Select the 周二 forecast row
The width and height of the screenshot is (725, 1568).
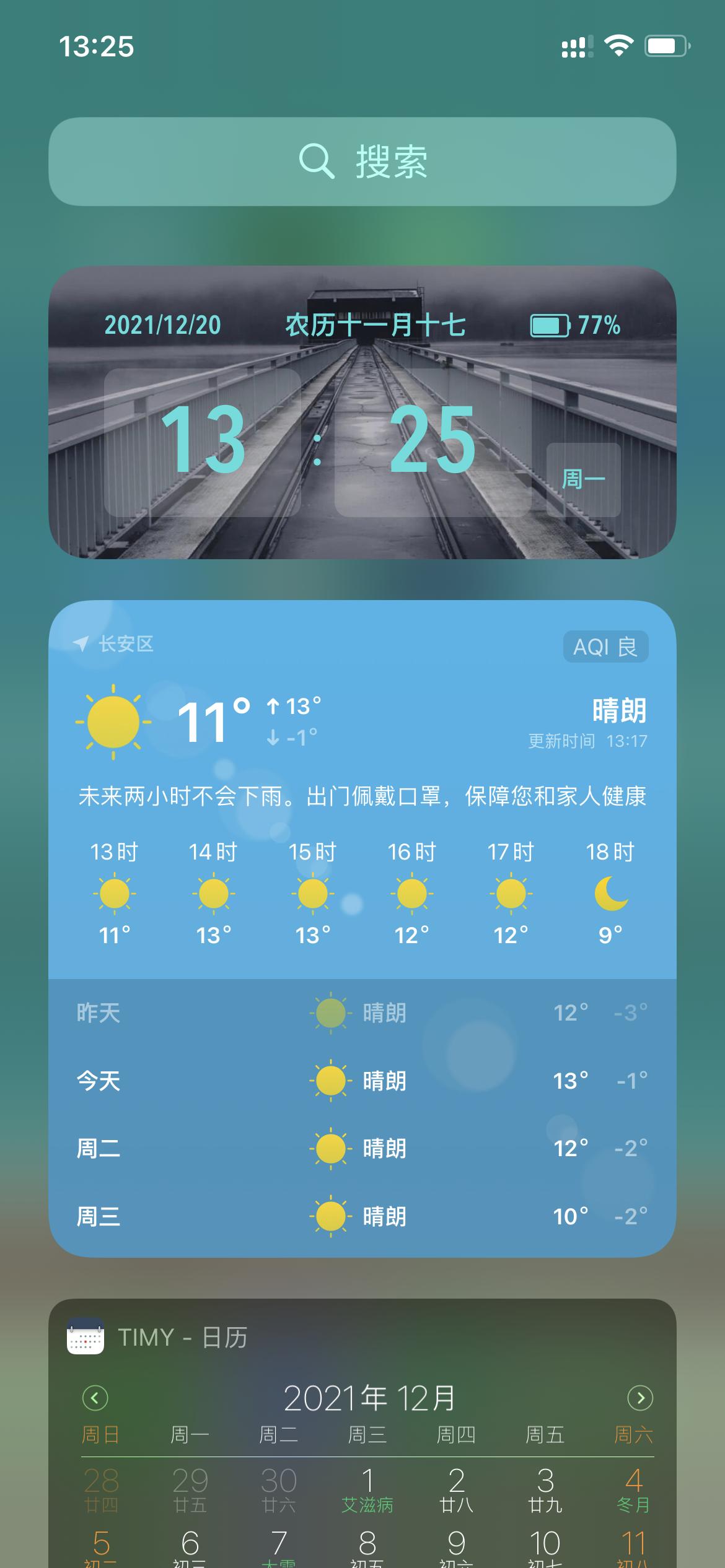pos(362,1148)
